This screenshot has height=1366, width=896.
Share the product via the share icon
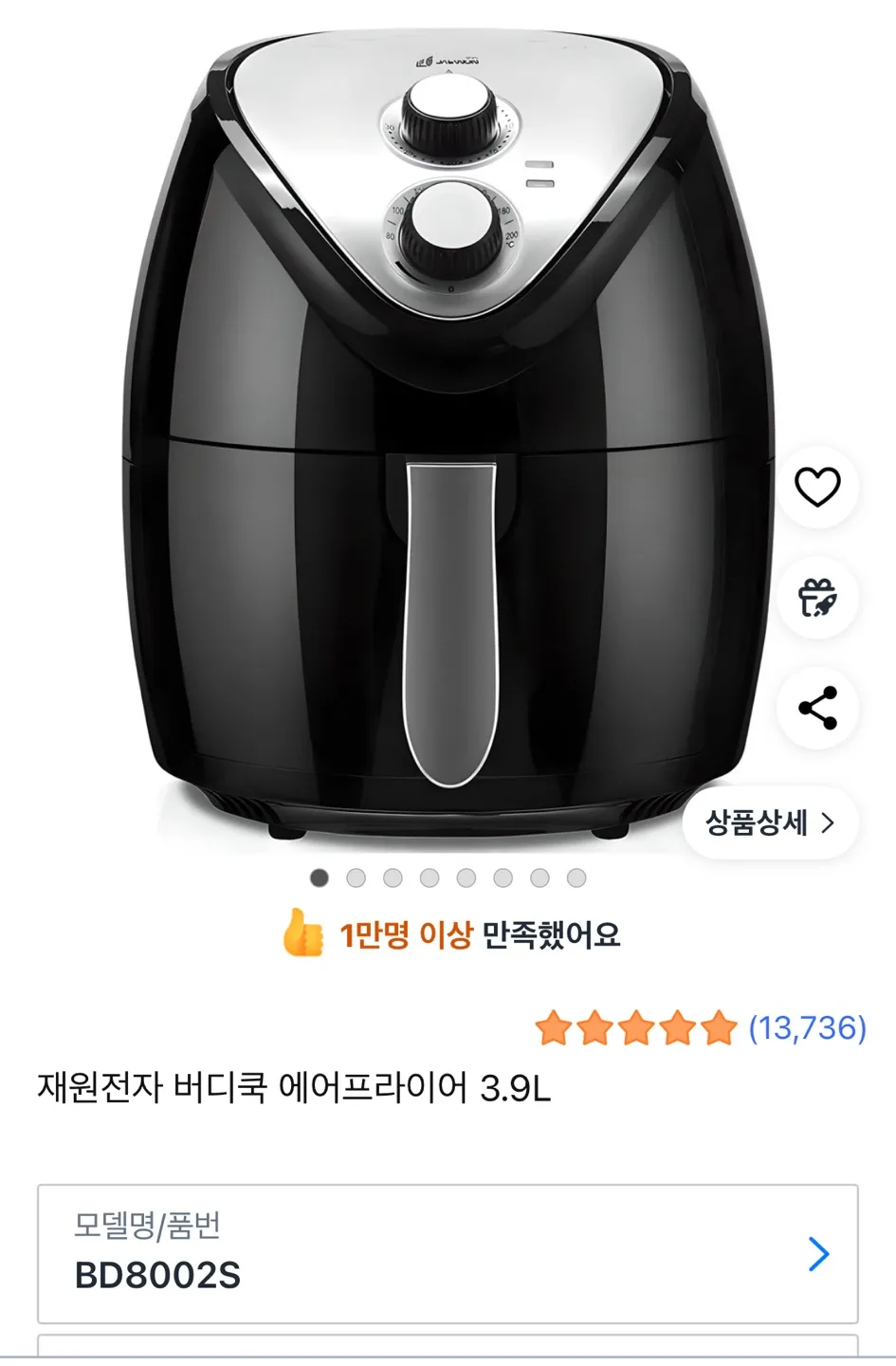tap(817, 710)
